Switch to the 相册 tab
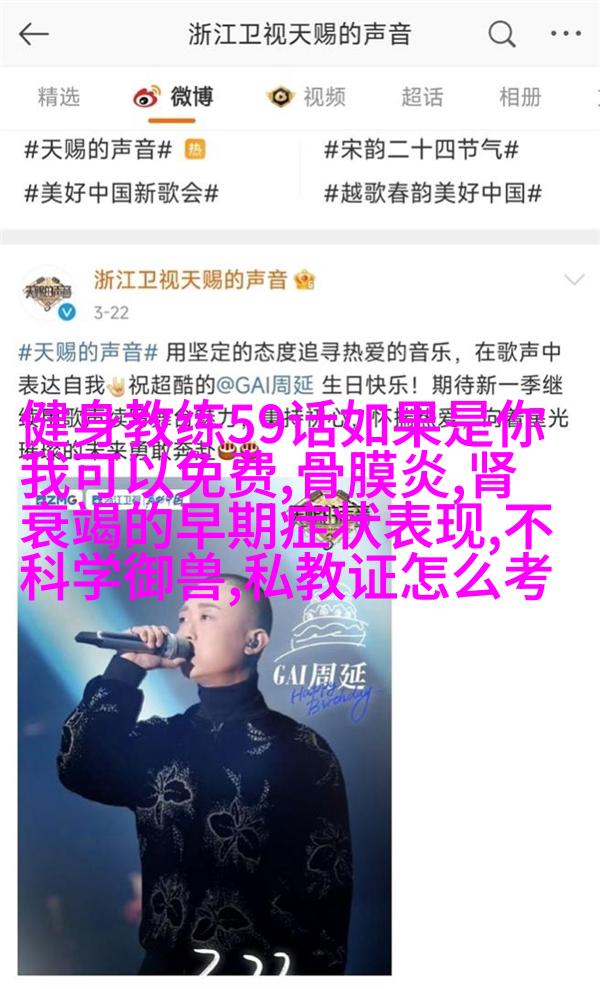Viewport: 600px width, 989px height. 519,97
